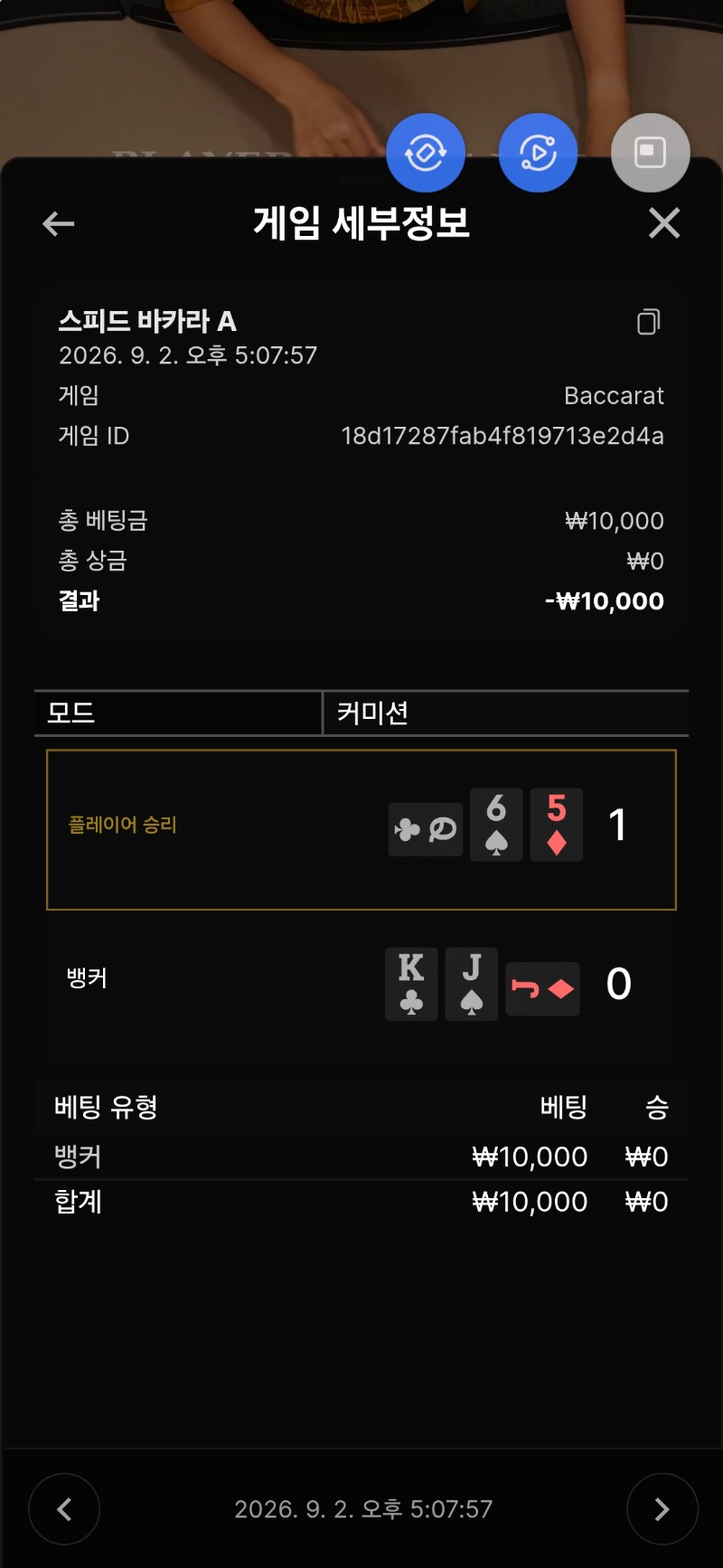Tap the blue replay floating button
723x1568 pixels.
[539, 153]
